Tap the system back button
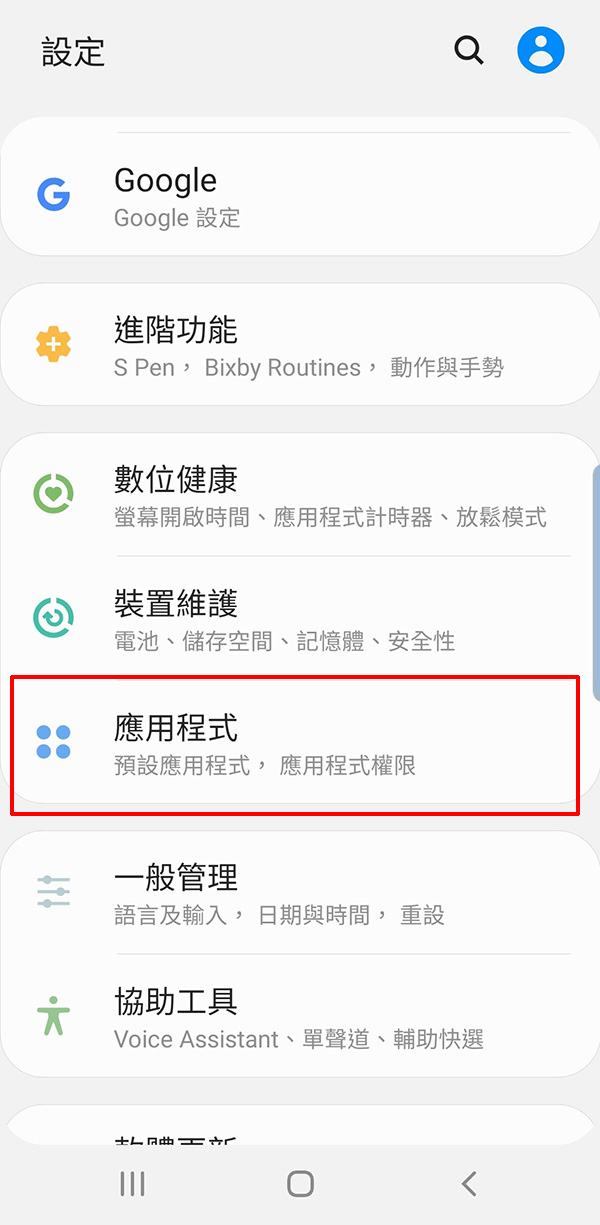The width and height of the screenshot is (600, 1225). (x=469, y=1184)
